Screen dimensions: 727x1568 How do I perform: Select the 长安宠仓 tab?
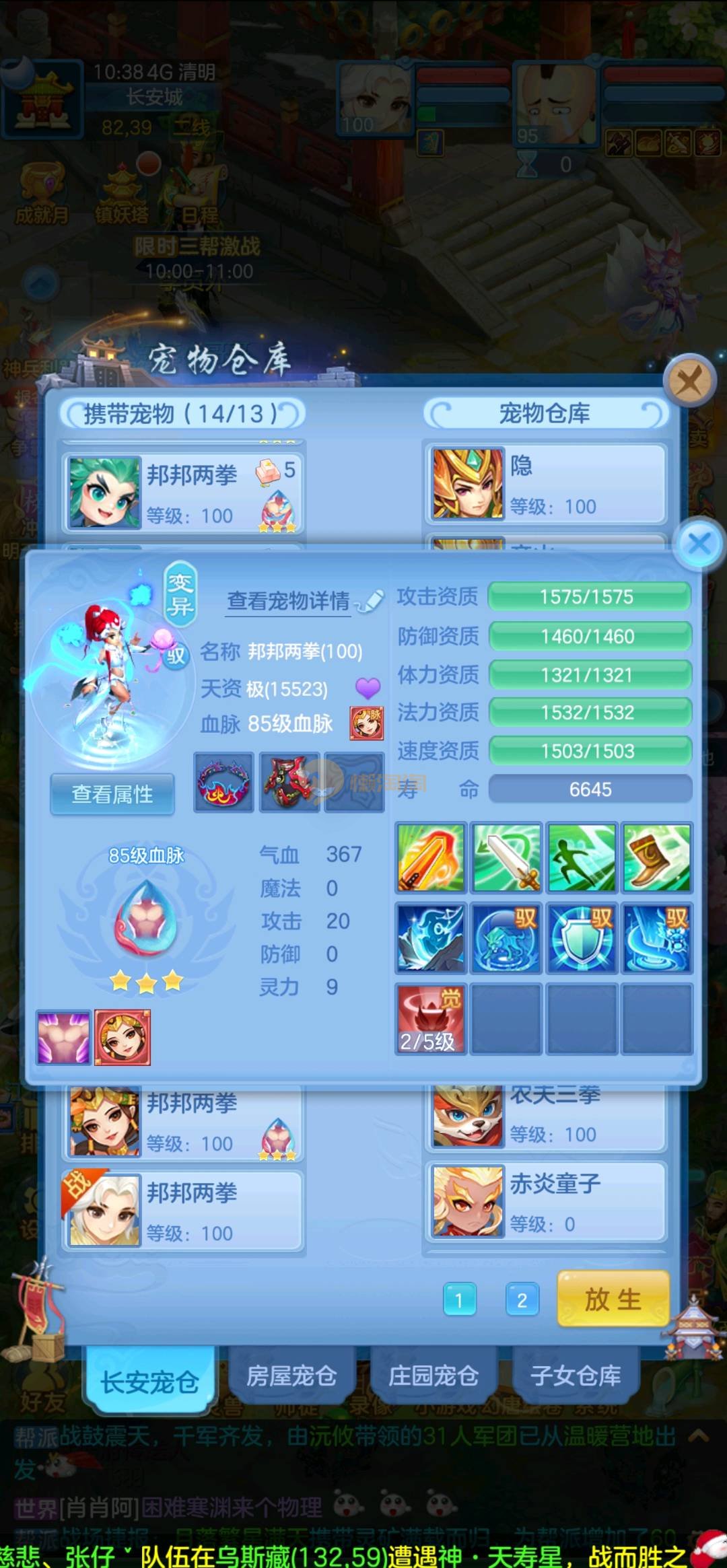[x=149, y=1381]
